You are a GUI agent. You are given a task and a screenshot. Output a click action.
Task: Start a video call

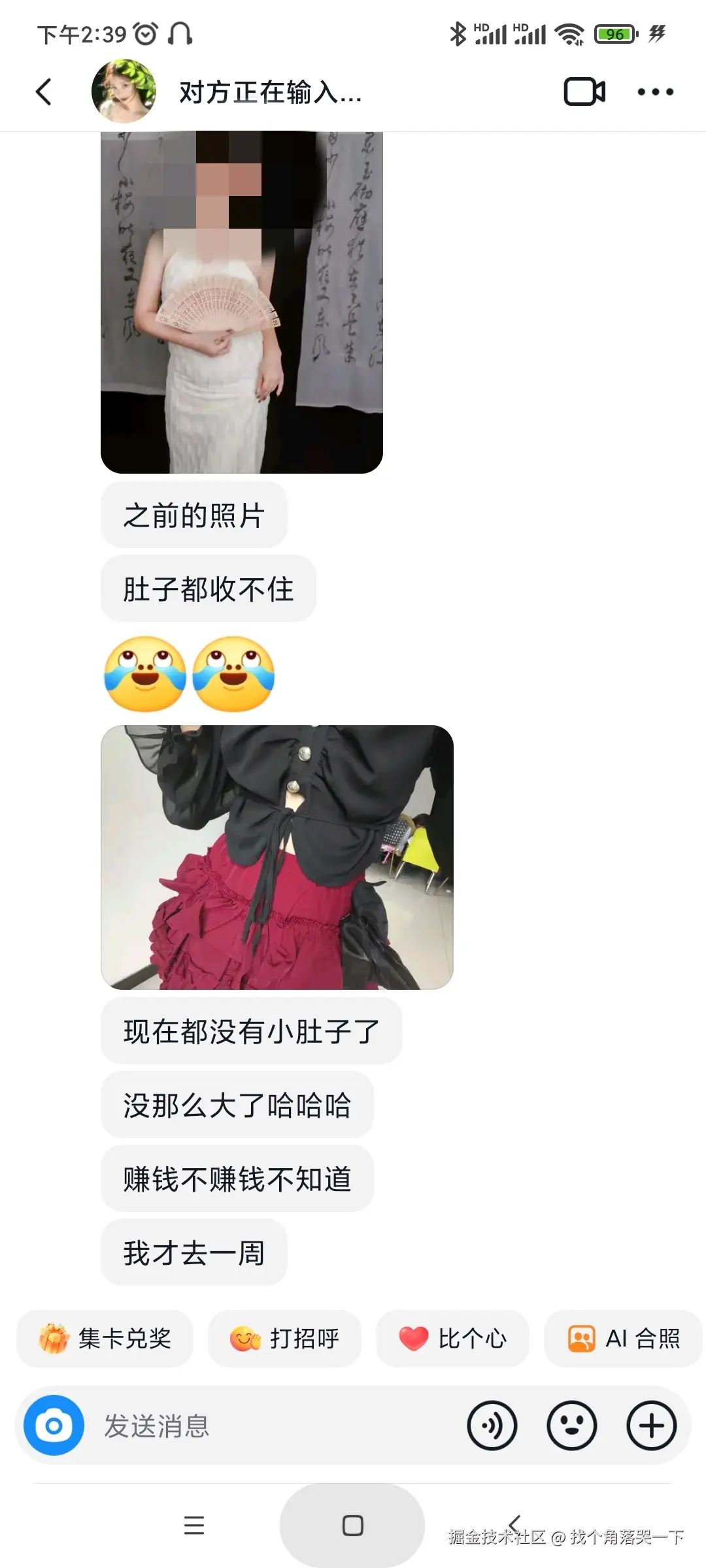[x=584, y=91]
